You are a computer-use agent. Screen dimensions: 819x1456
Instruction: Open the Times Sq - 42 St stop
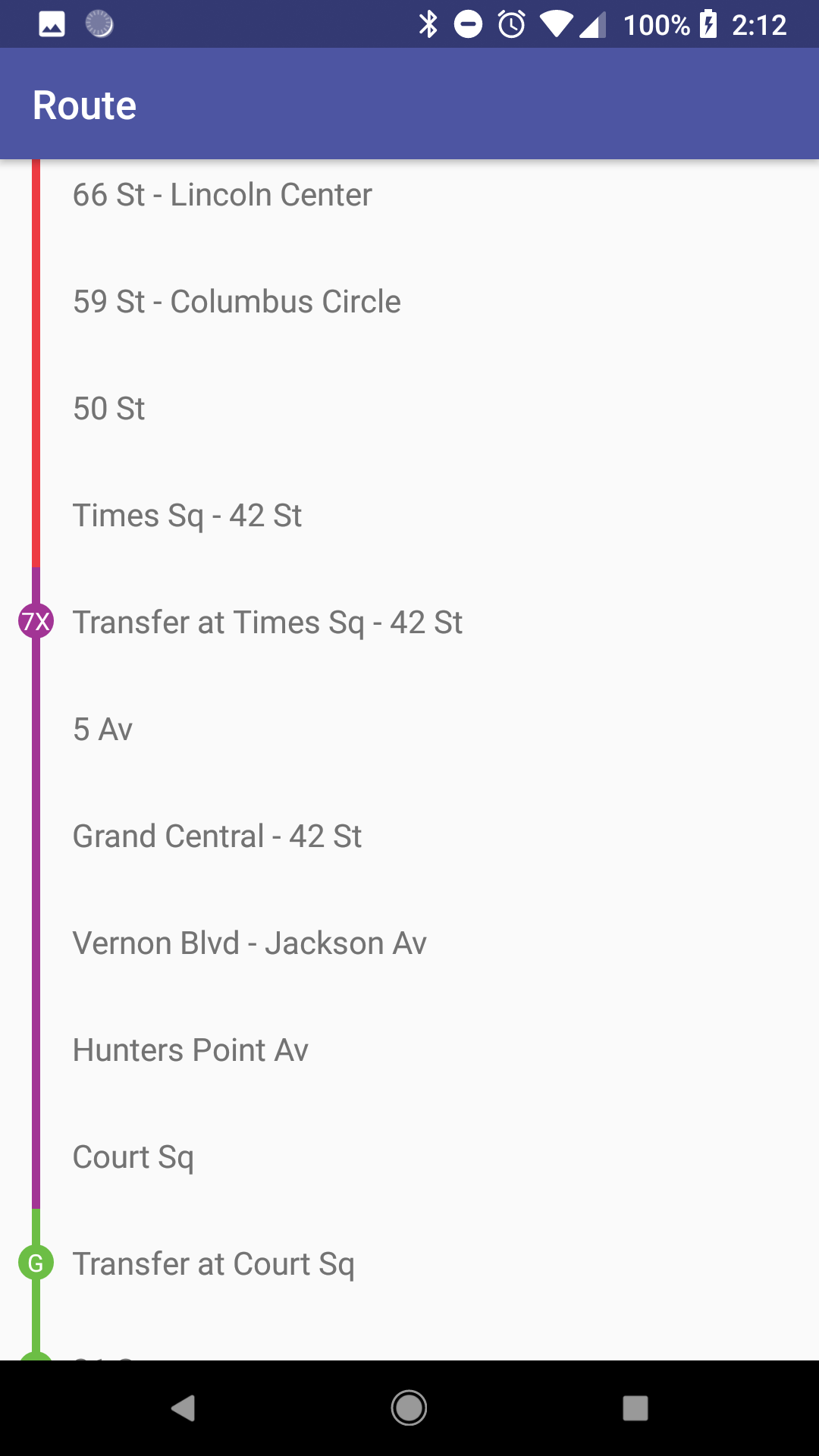pyautogui.click(x=409, y=516)
